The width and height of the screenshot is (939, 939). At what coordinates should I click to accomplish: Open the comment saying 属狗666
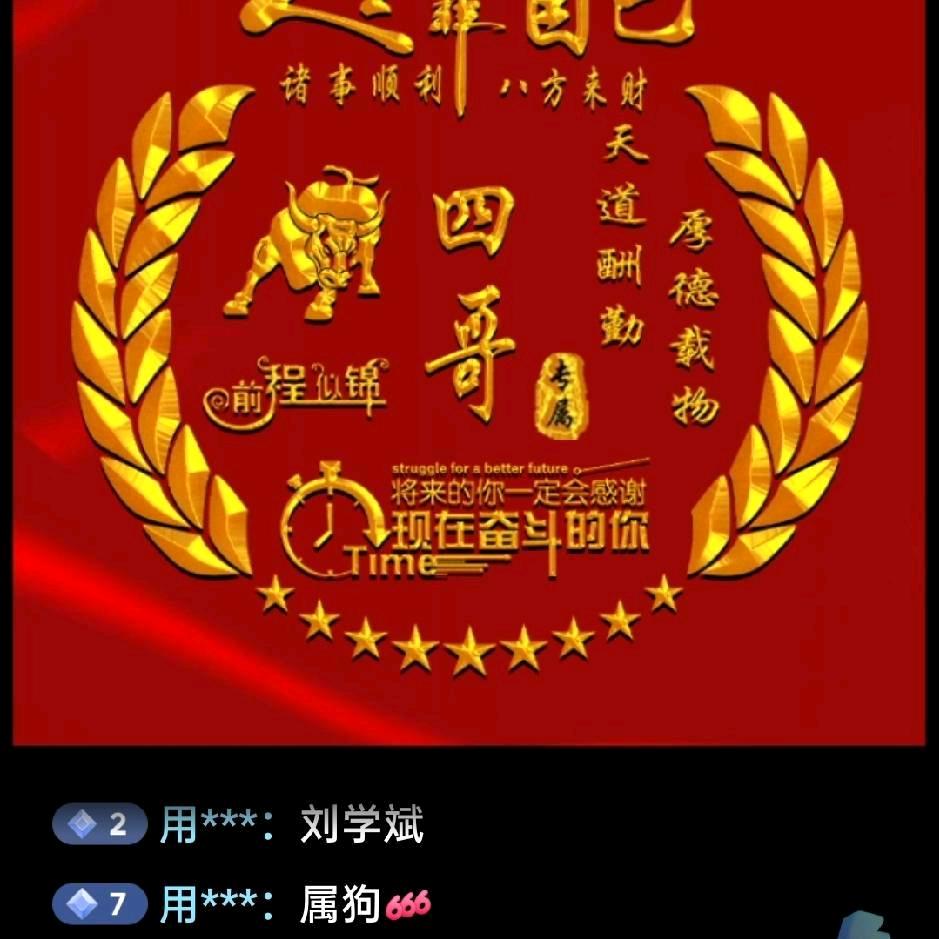coord(364,905)
